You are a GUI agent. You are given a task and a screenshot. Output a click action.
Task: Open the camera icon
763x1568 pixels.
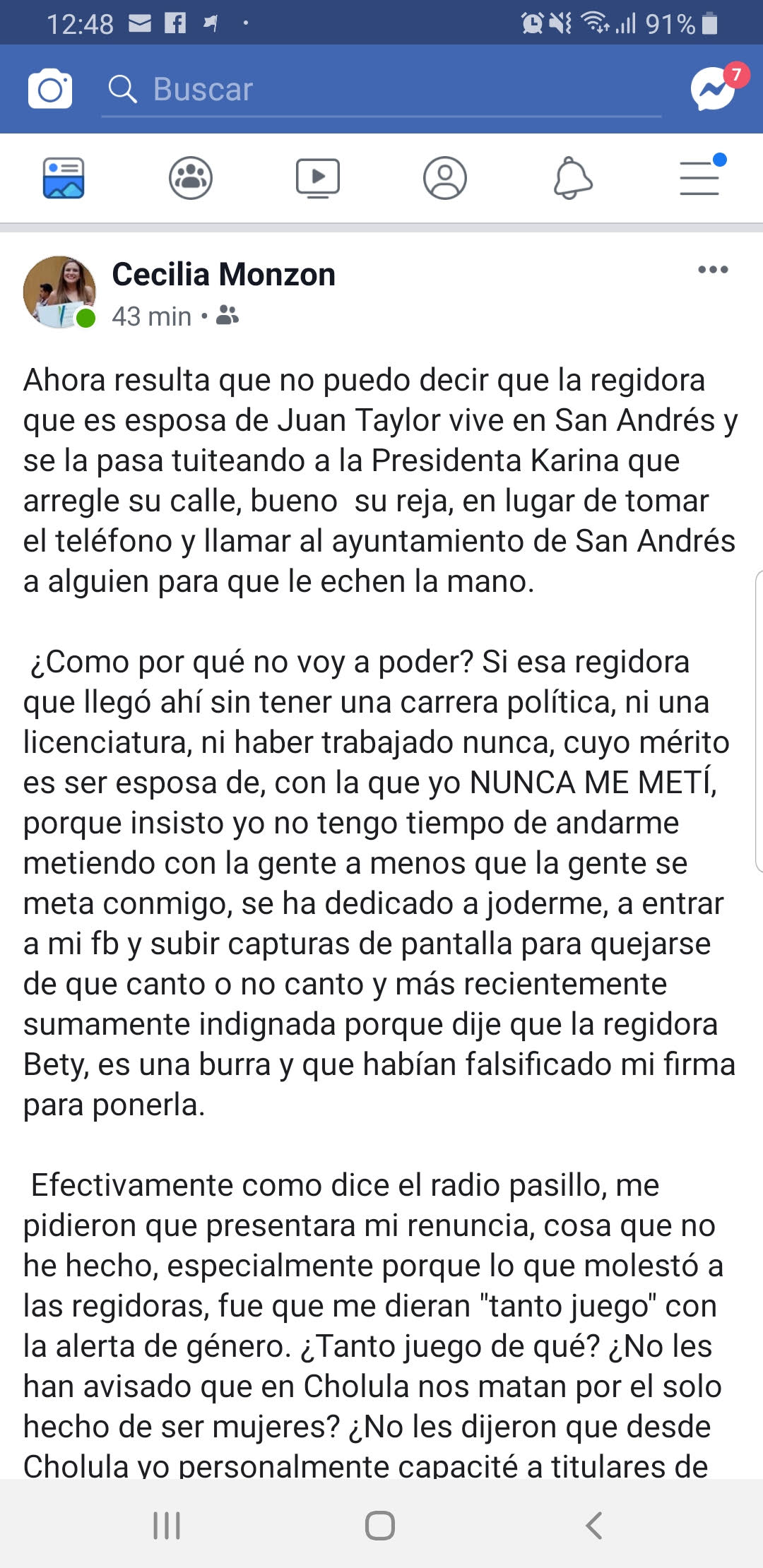49,89
